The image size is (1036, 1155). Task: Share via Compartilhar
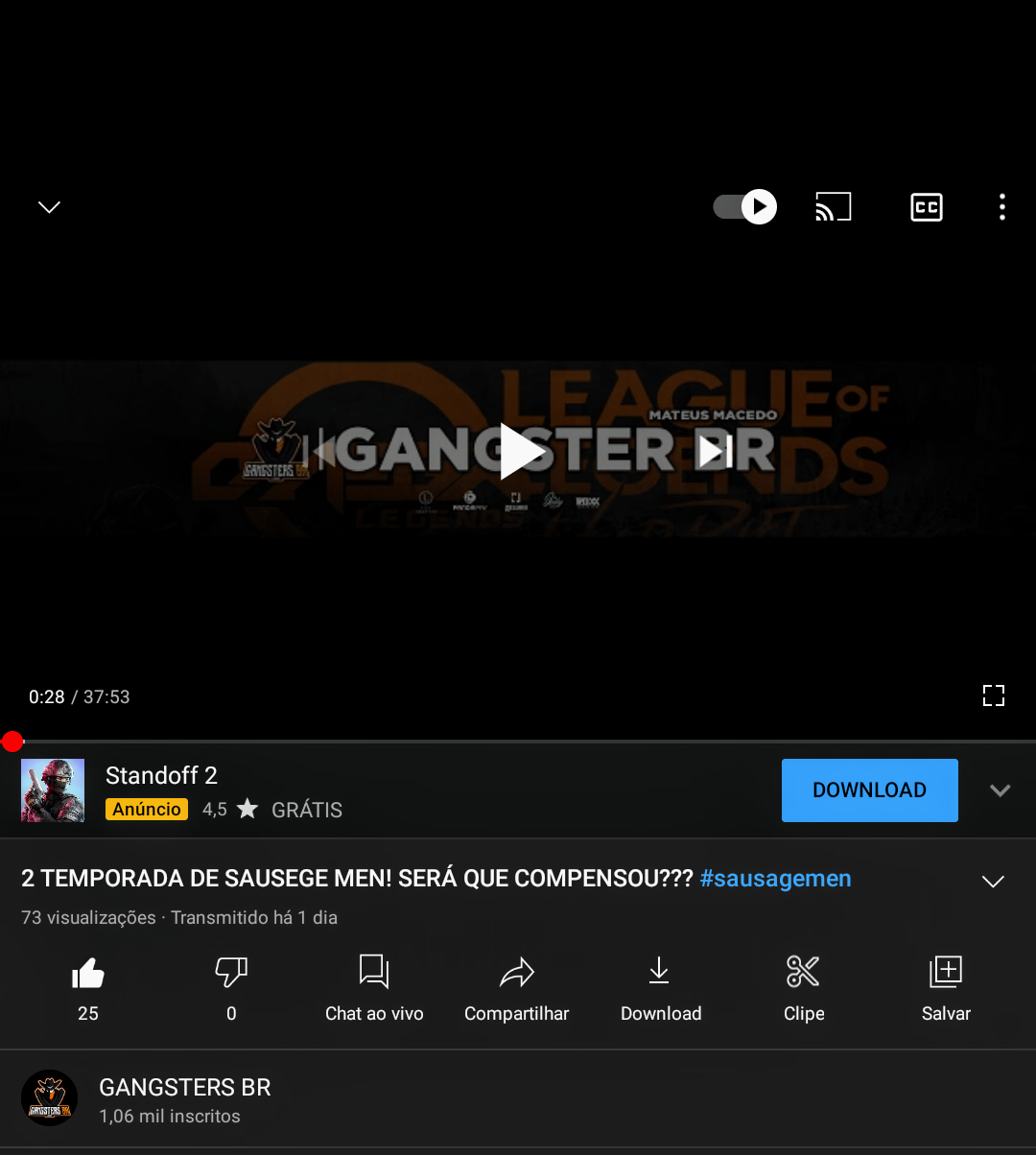(516, 988)
